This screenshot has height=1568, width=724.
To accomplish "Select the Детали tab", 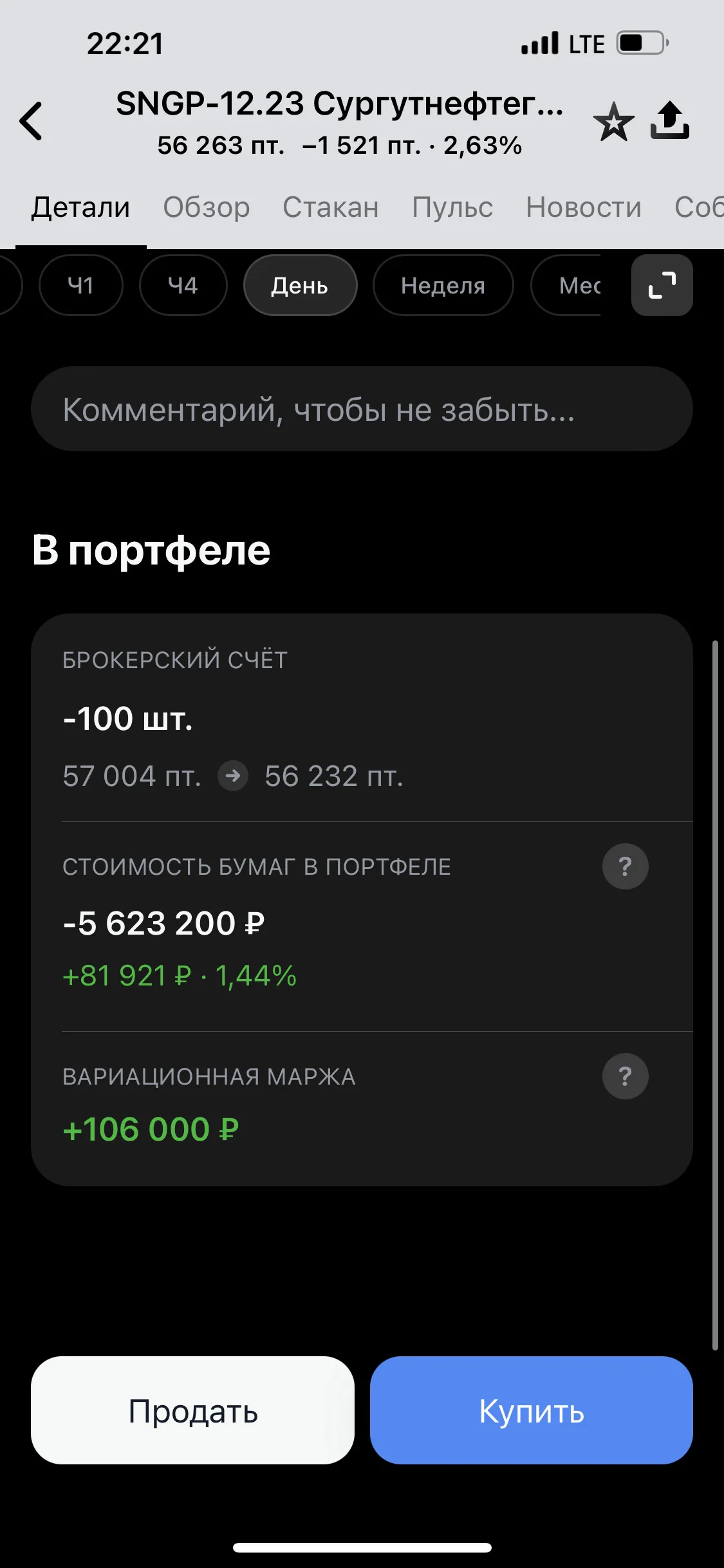I will point(81,207).
